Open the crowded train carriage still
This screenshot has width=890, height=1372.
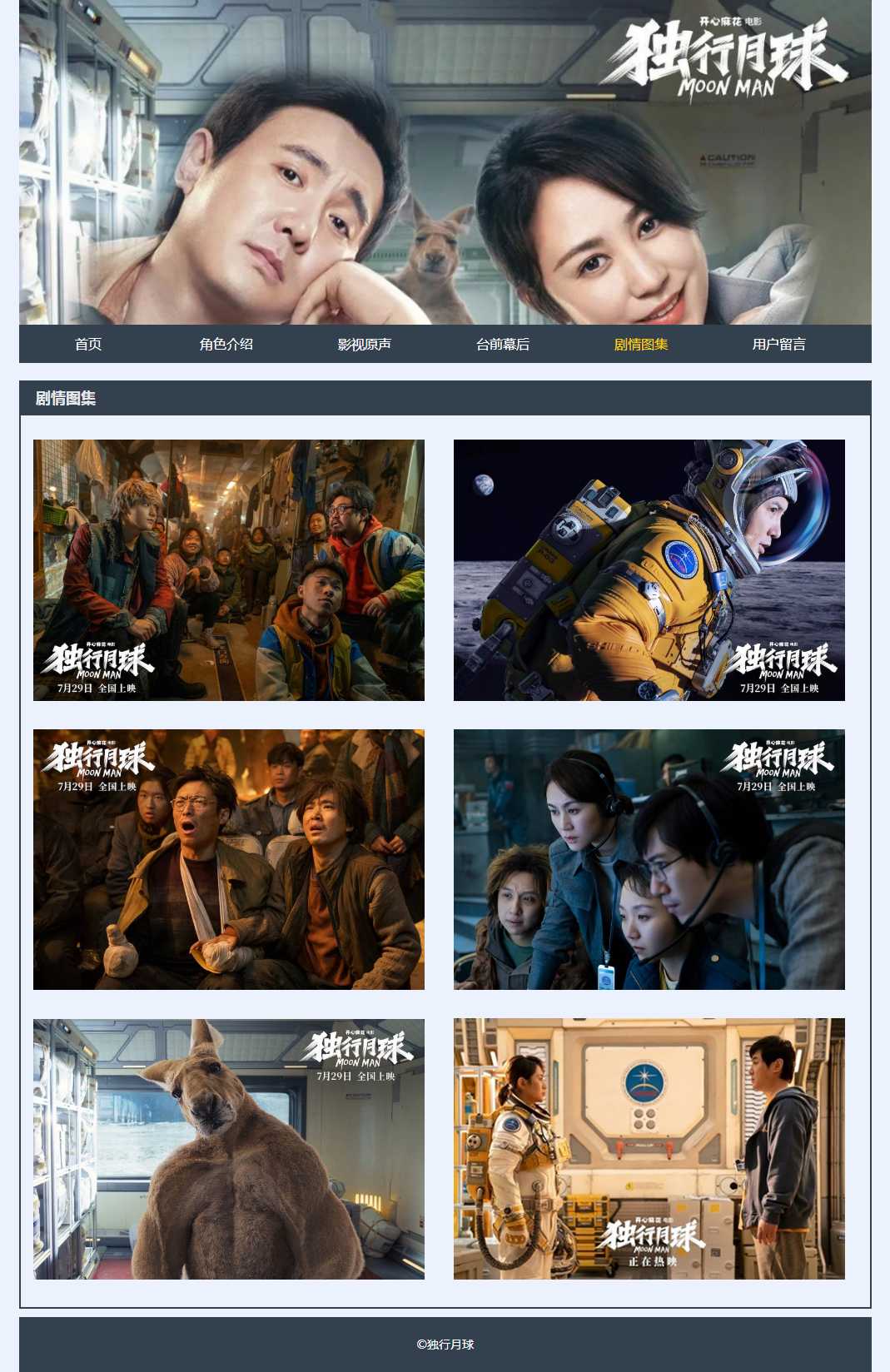click(x=229, y=570)
